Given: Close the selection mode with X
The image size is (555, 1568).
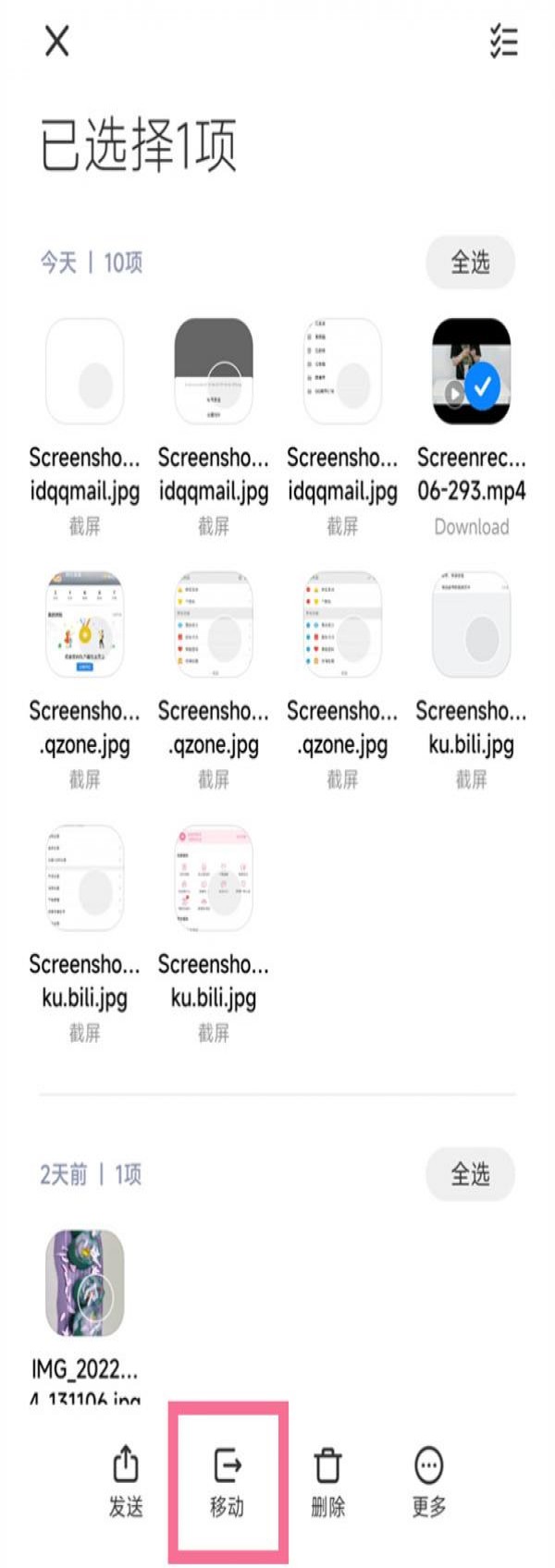Looking at the screenshot, I should click(57, 42).
